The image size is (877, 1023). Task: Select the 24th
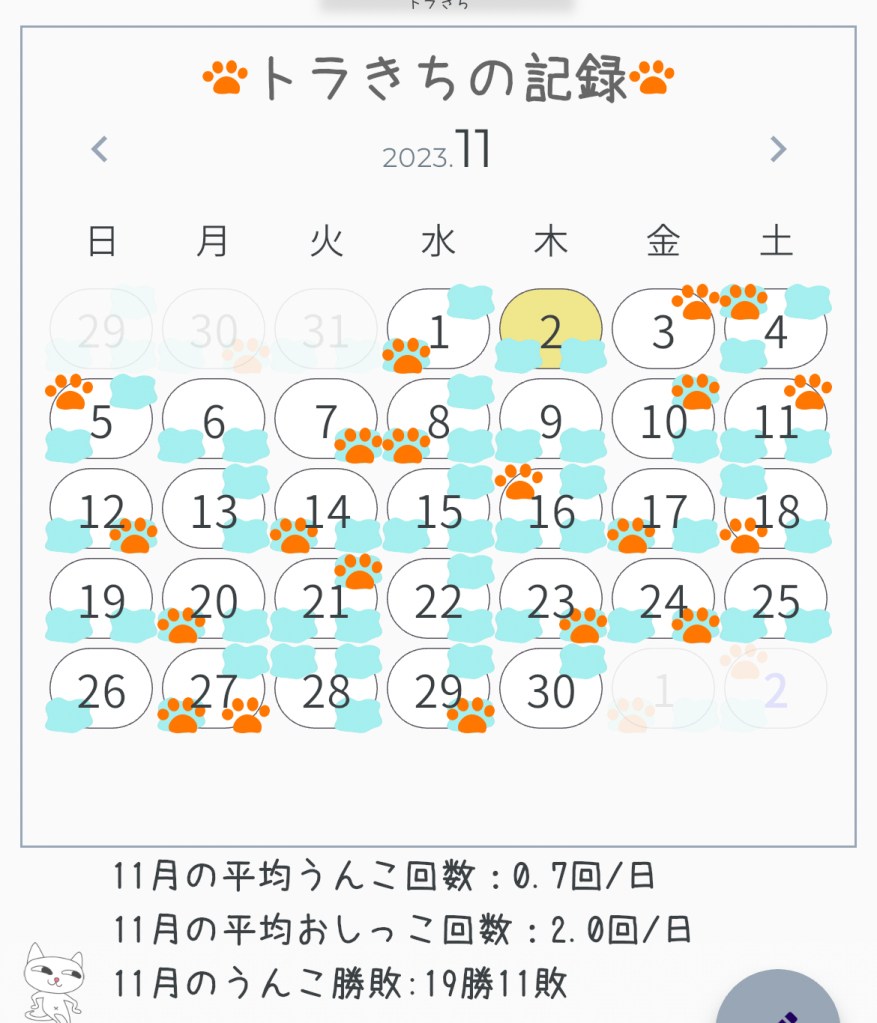pos(663,601)
